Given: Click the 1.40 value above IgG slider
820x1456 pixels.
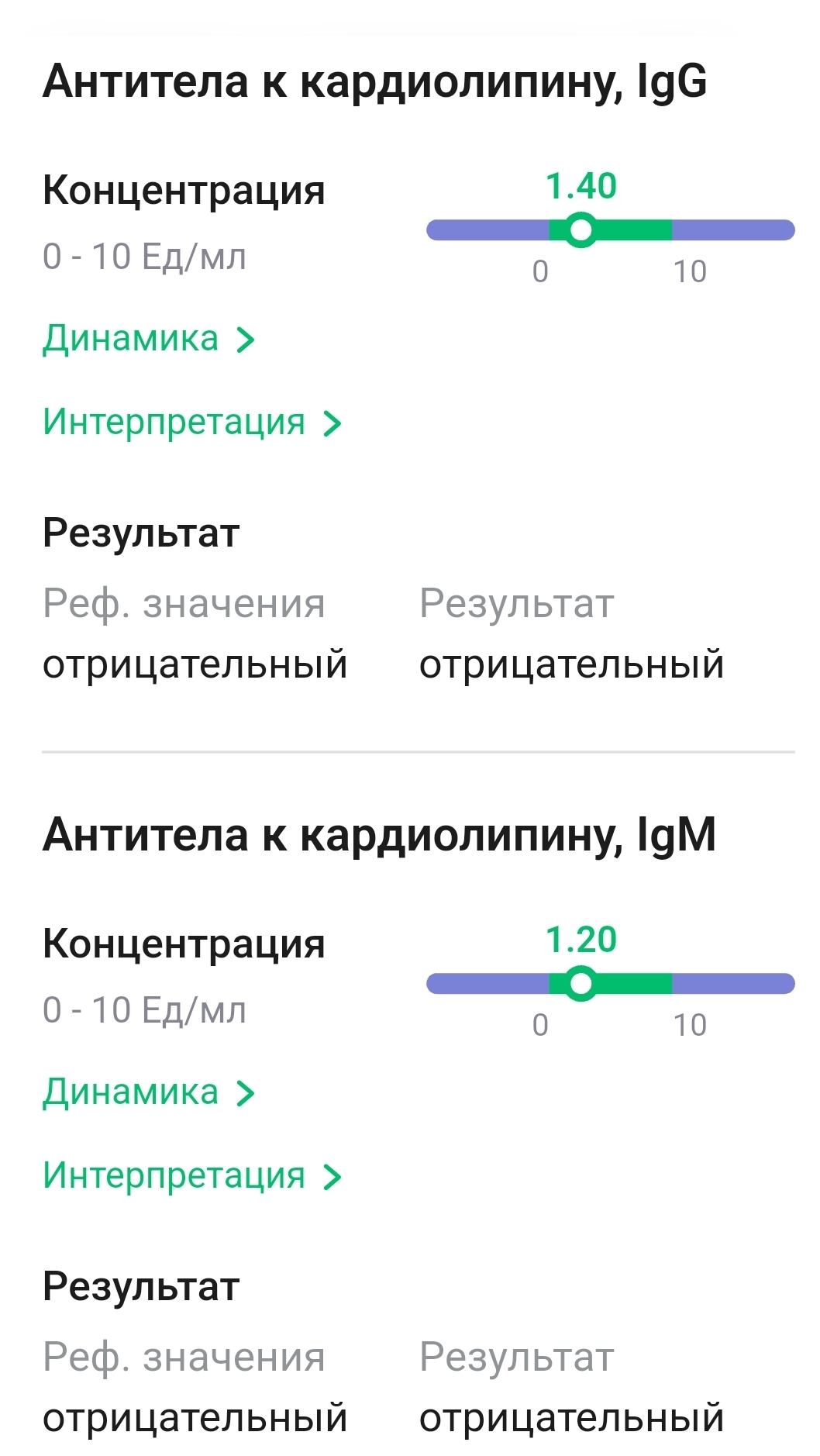Looking at the screenshot, I should click(x=581, y=185).
